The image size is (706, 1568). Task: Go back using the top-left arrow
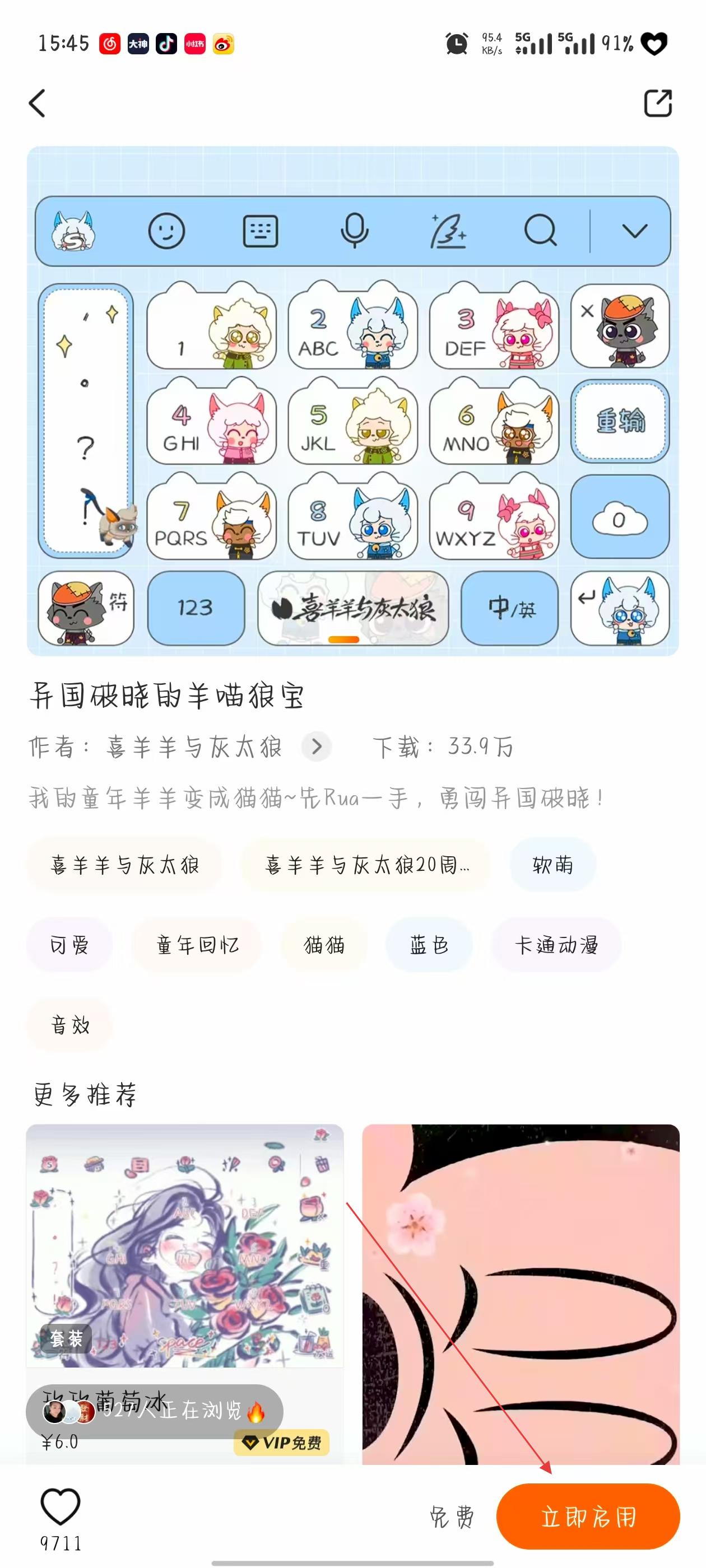37,103
